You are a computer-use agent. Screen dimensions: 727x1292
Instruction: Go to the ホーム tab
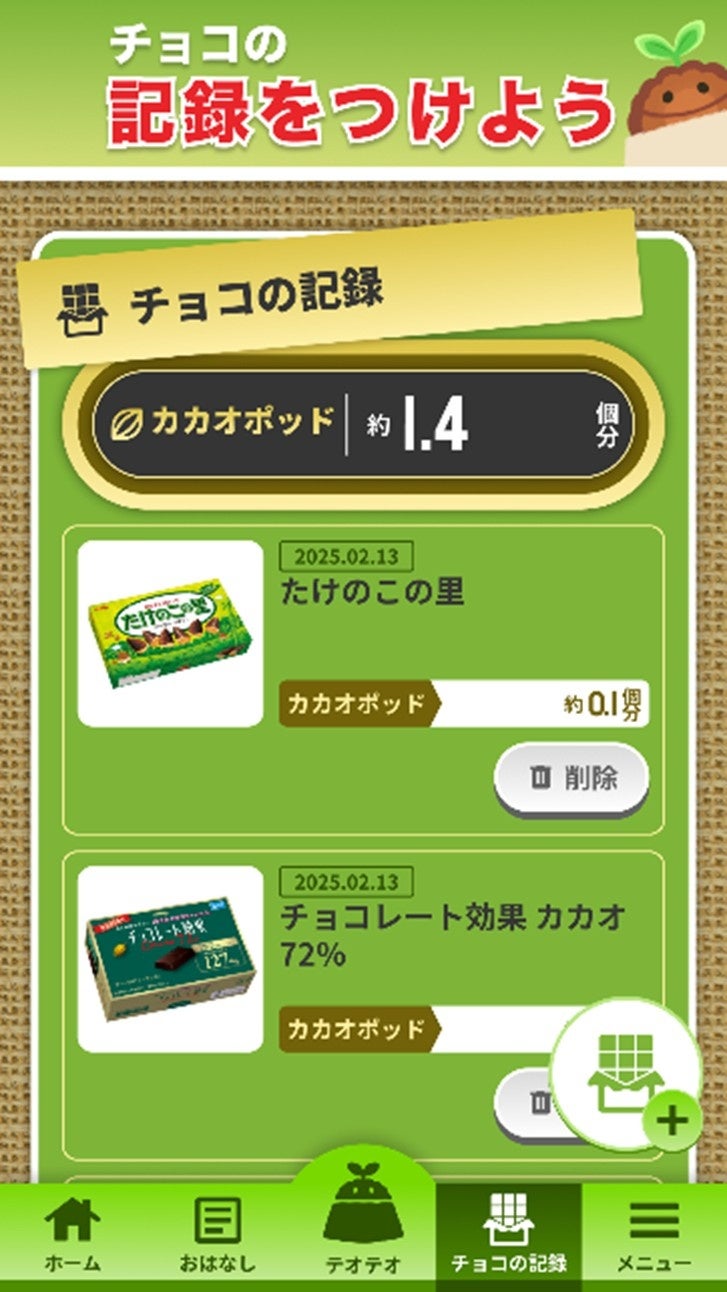pyautogui.click(x=72, y=1236)
